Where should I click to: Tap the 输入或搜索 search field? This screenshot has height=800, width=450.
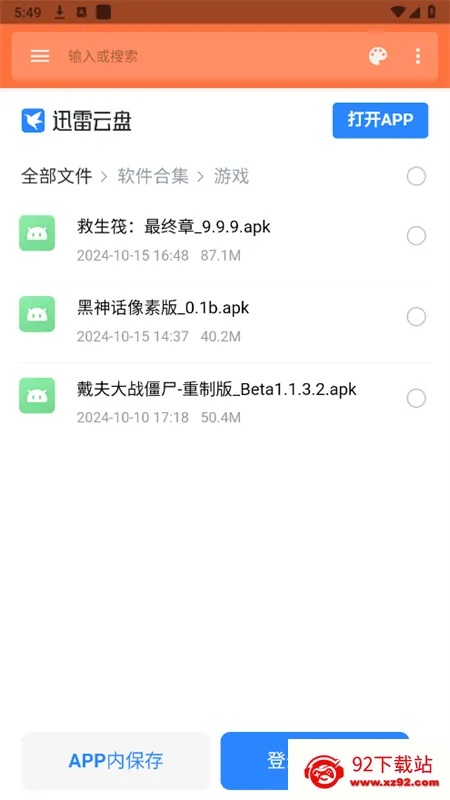tap(209, 56)
